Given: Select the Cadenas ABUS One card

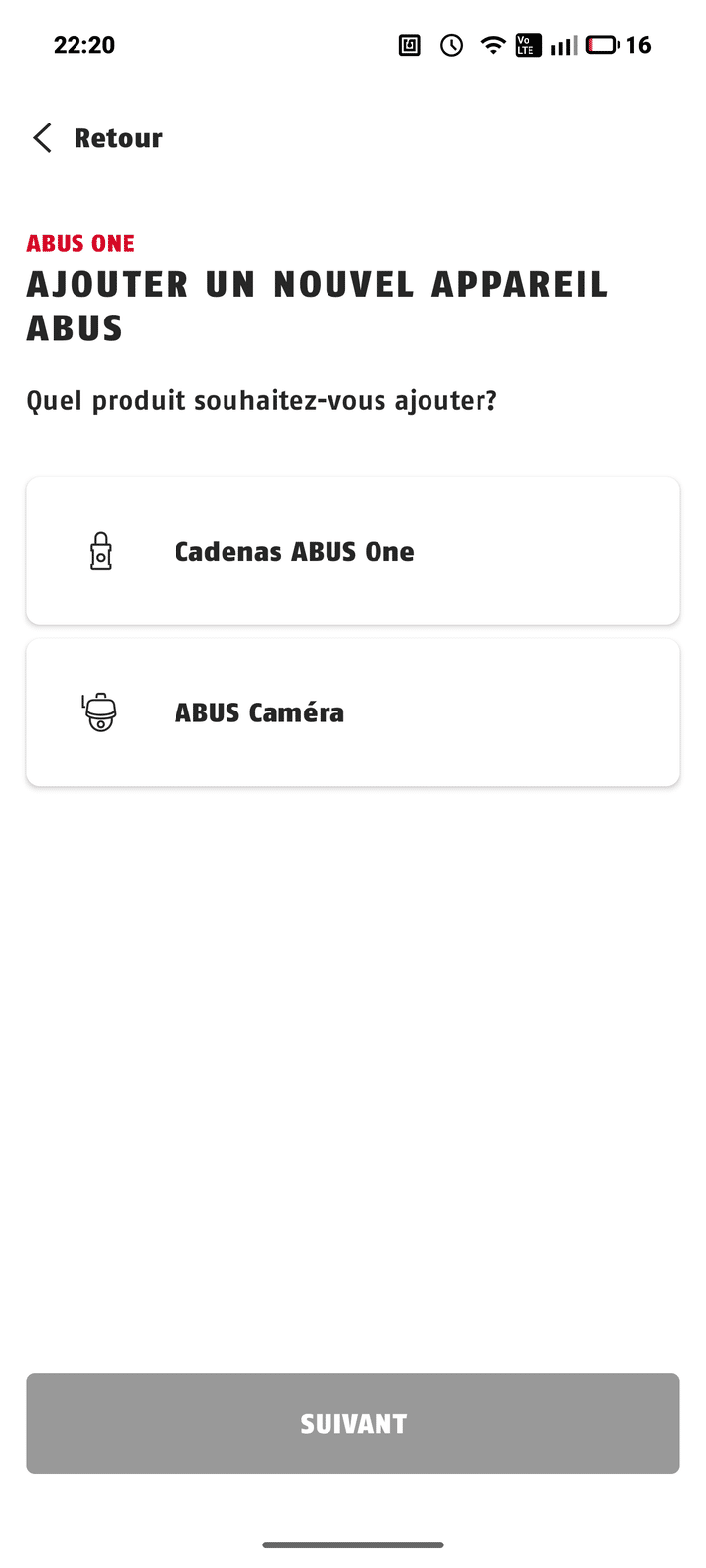Looking at the screenshot, I should pos(353,551).
